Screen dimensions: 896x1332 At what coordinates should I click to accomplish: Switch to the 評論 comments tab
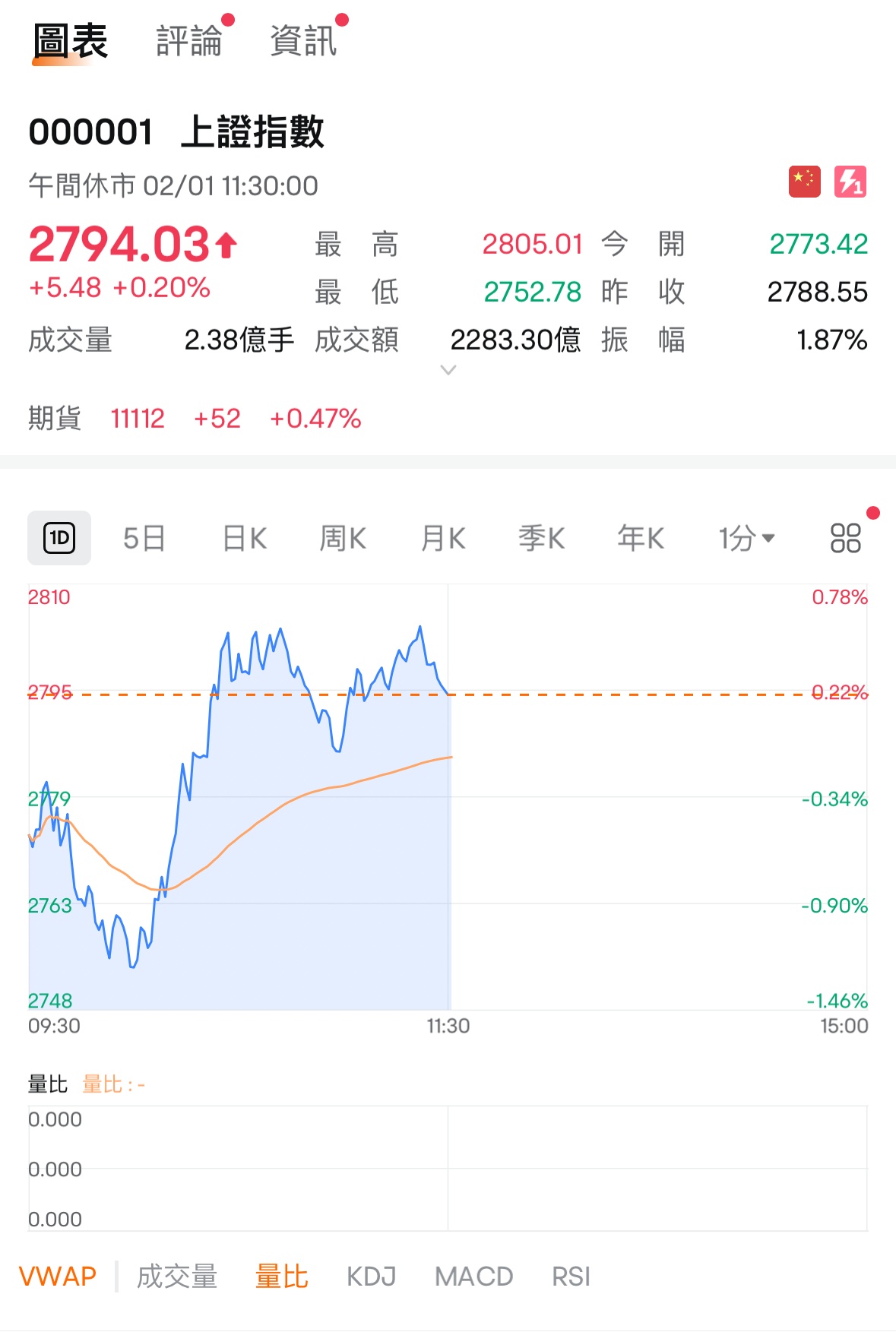[x=189, y=40]
